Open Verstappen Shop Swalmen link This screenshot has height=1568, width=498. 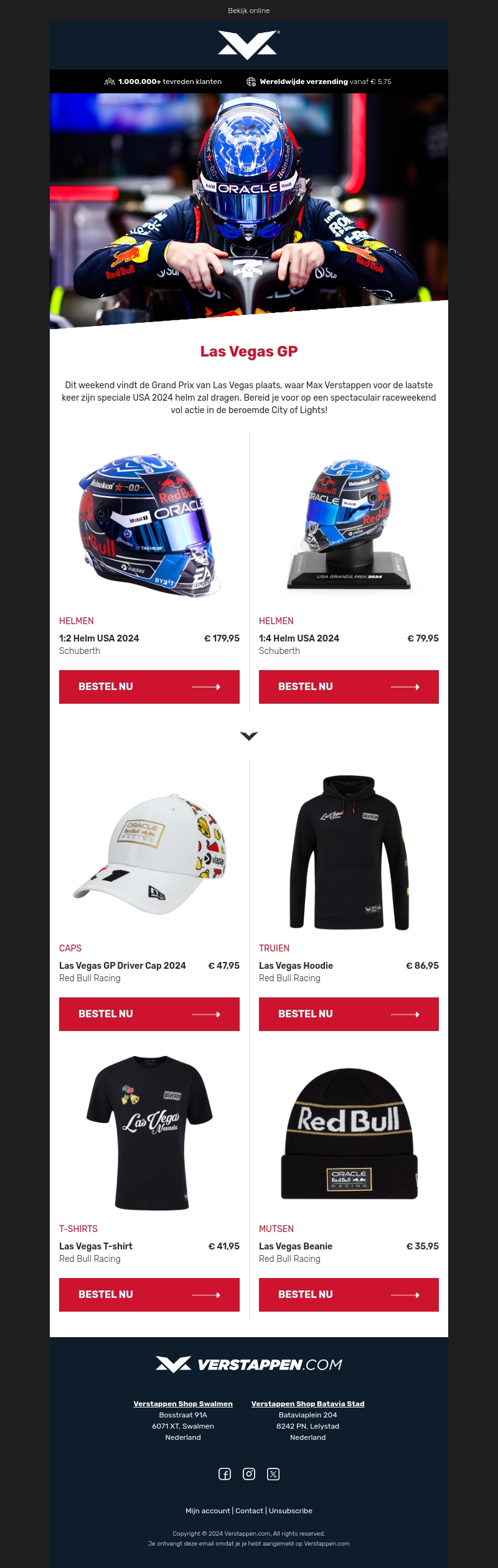(183, 1404)
